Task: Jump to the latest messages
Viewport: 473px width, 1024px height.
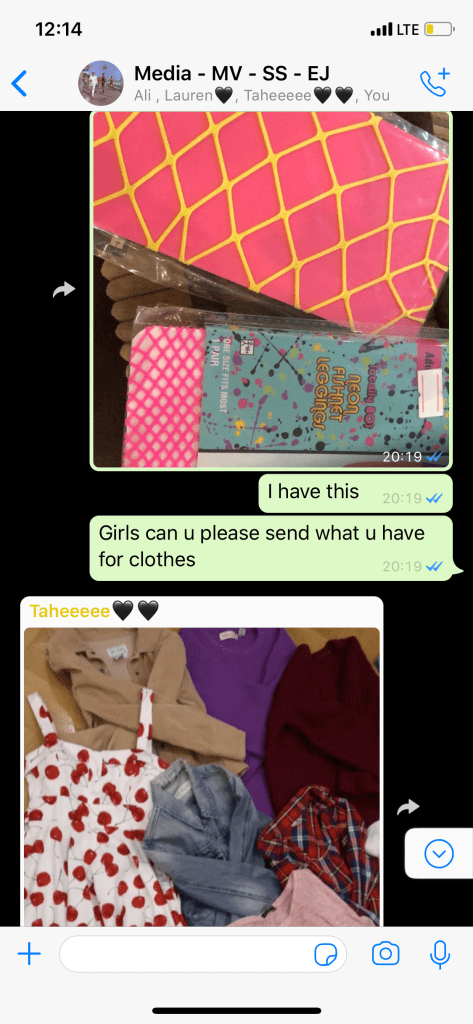Action: point(438,853)
